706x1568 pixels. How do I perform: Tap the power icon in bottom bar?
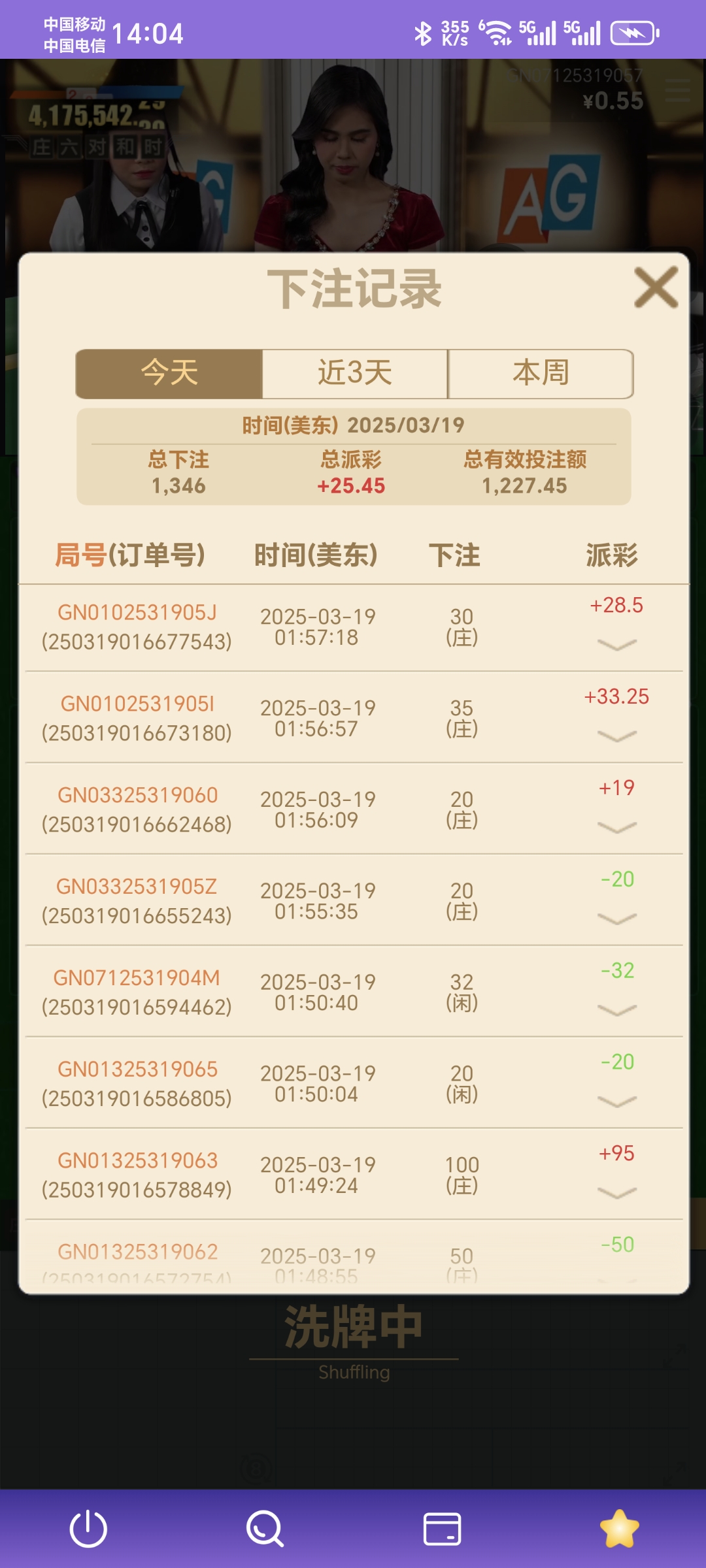click(x=88, y=1529)
